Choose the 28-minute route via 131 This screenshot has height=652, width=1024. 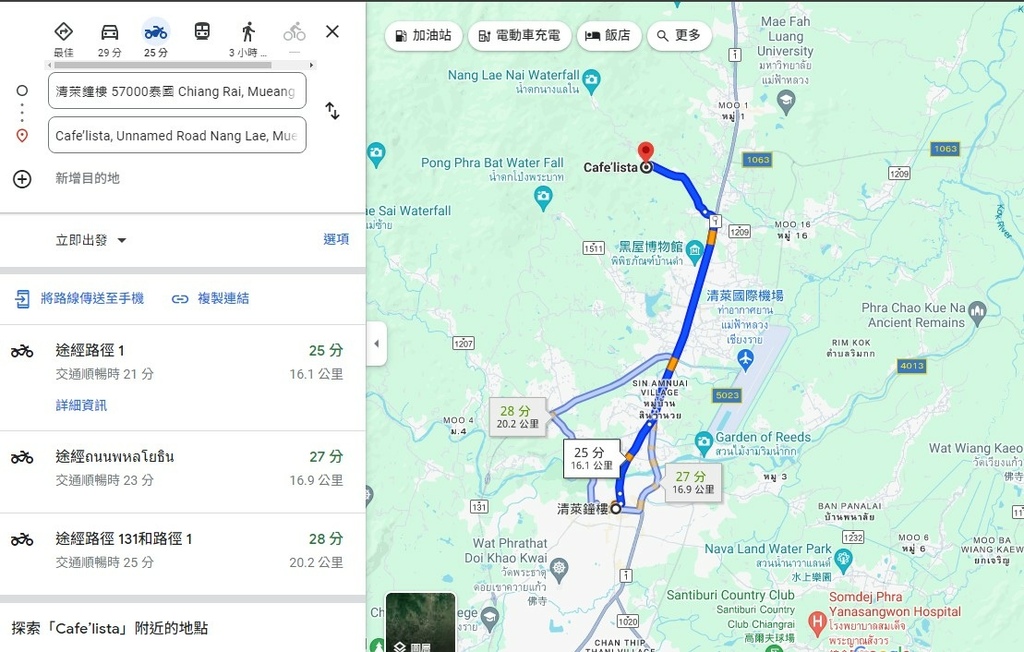pyautogui.click(x=180, y=550)
